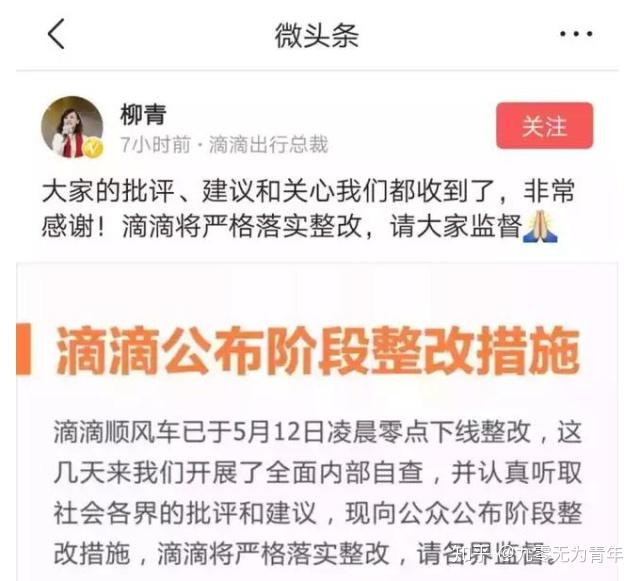
Task: Follow 柳青 with the 关注 button
Action: pos(544,126)
